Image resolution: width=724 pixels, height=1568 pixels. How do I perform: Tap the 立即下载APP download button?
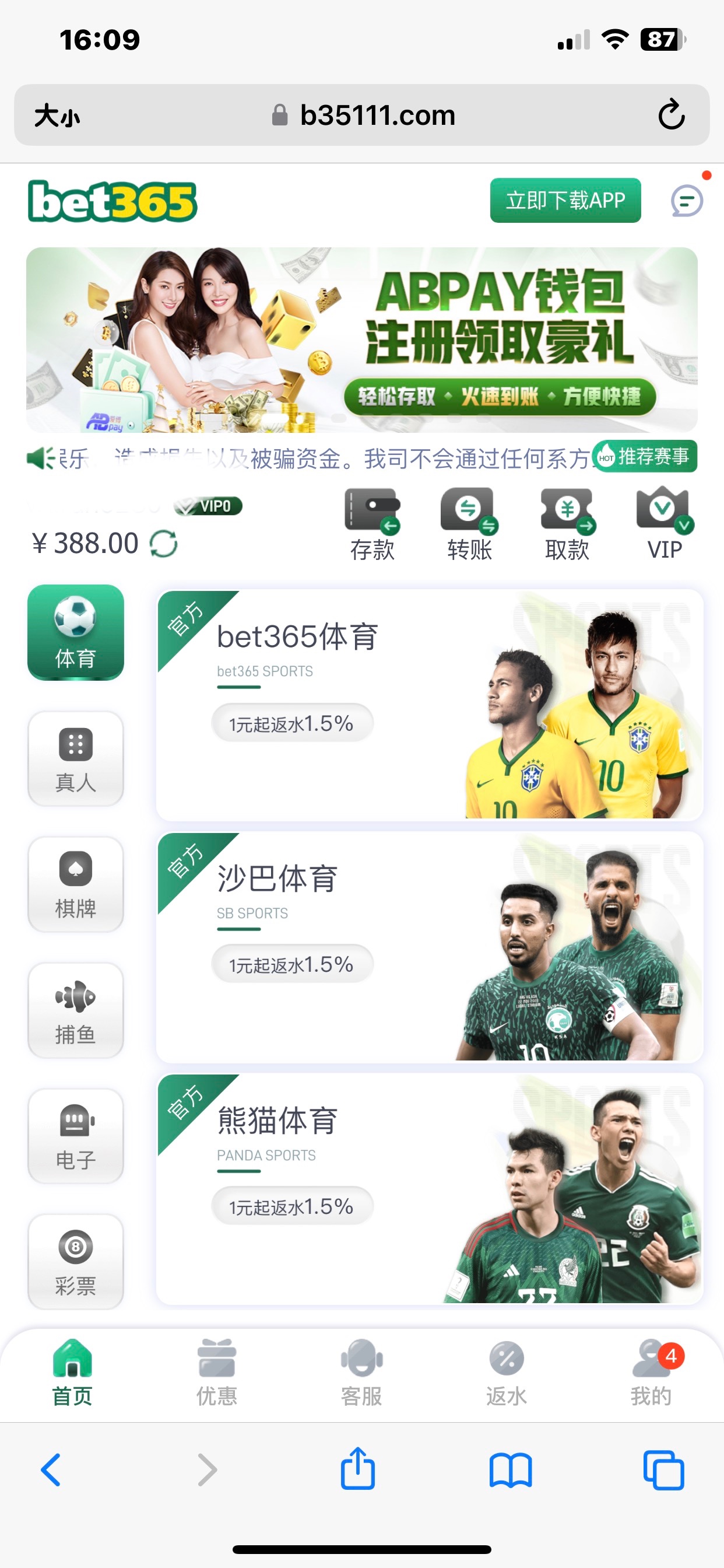pos(565,200)
